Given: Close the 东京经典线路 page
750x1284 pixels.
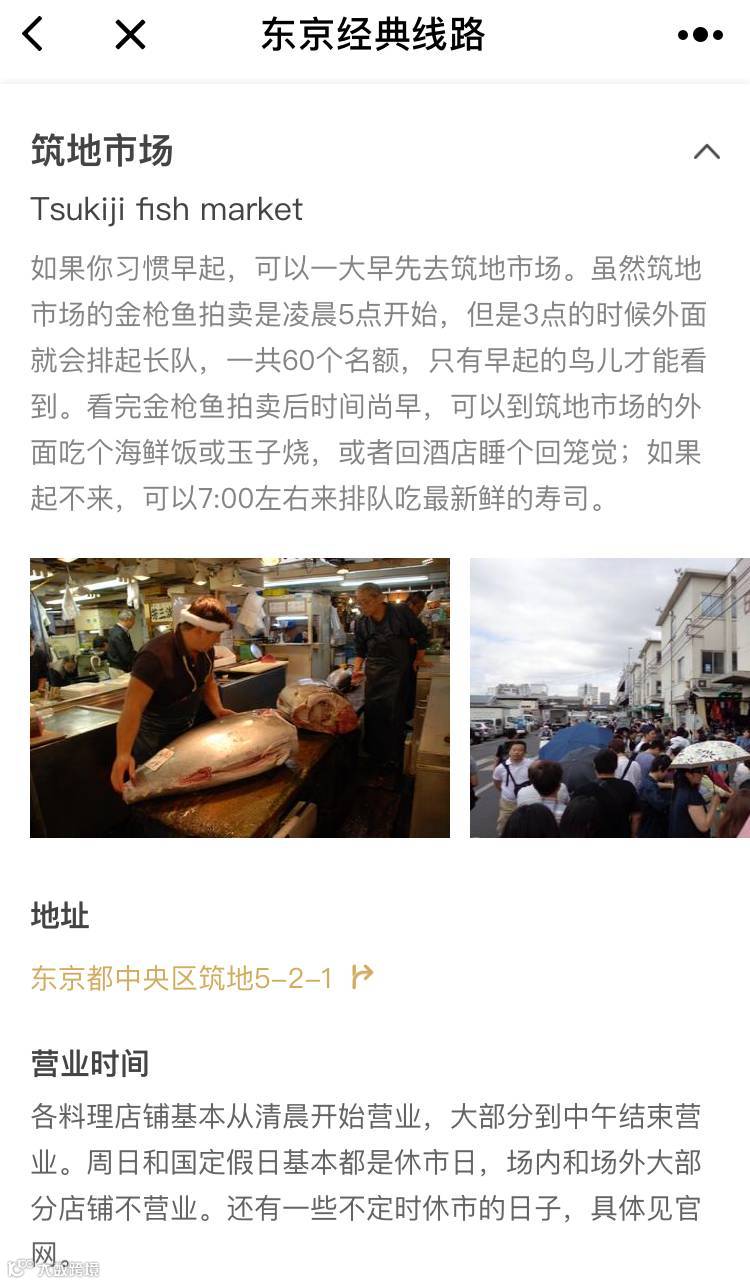Looking at the screenshot, I should [x=130, y=35].
